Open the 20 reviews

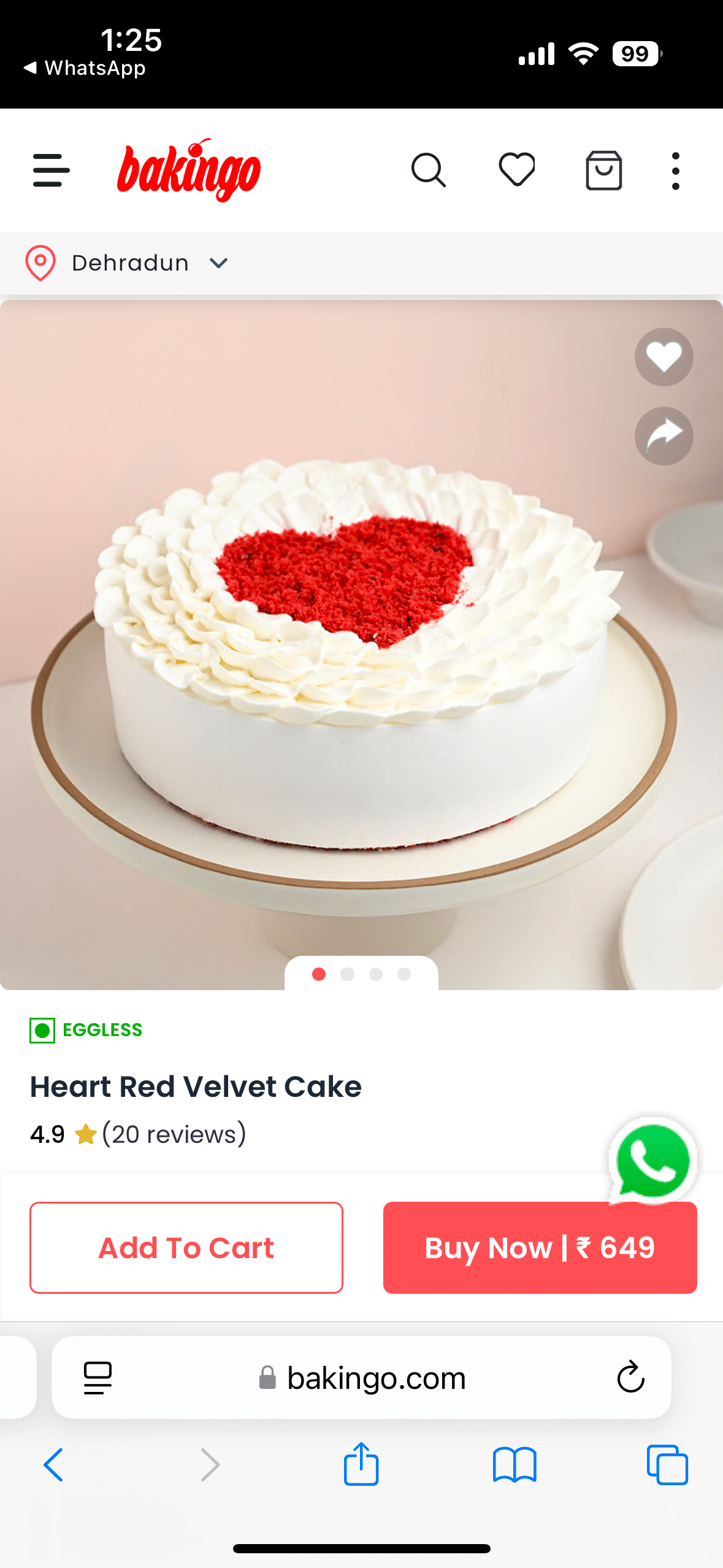174,1134
